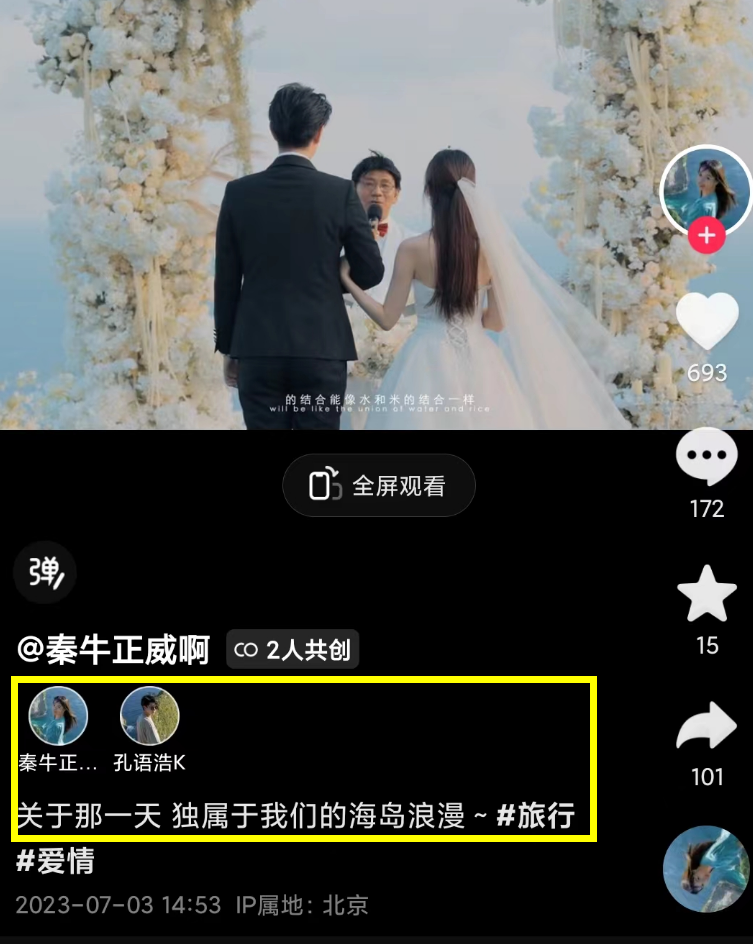Open @秦牛正威啊 username link

(x=114, y=650)
